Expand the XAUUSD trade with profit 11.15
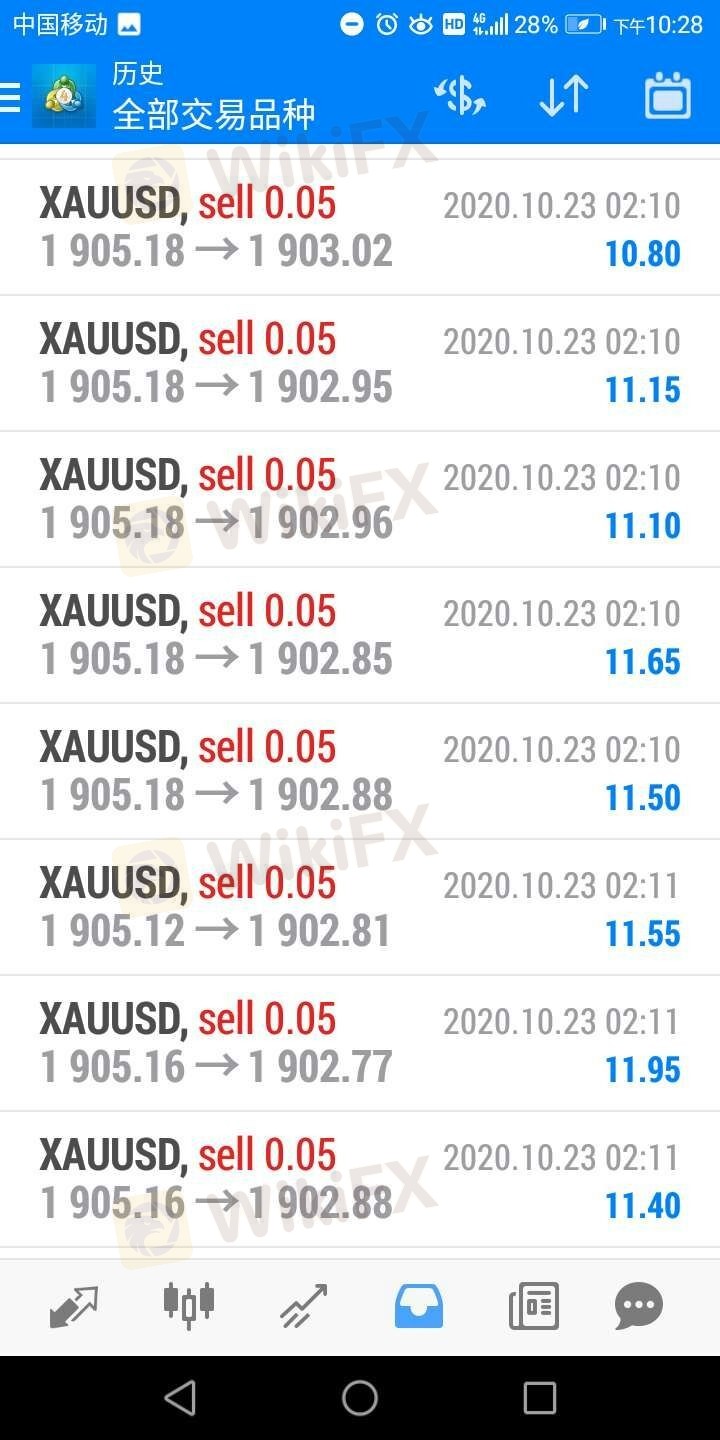 tap(360, 363)
